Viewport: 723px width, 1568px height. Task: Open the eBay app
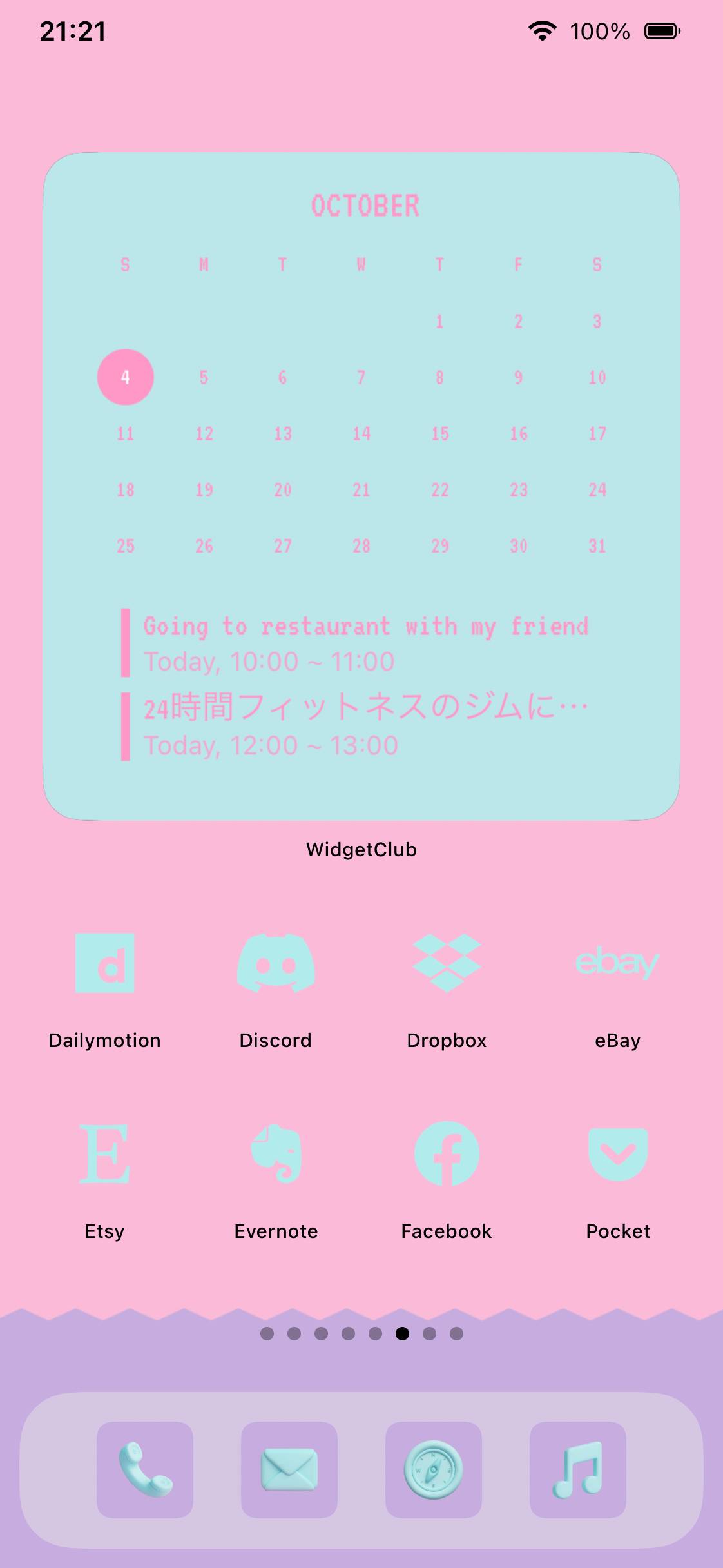tap(617, 963)
